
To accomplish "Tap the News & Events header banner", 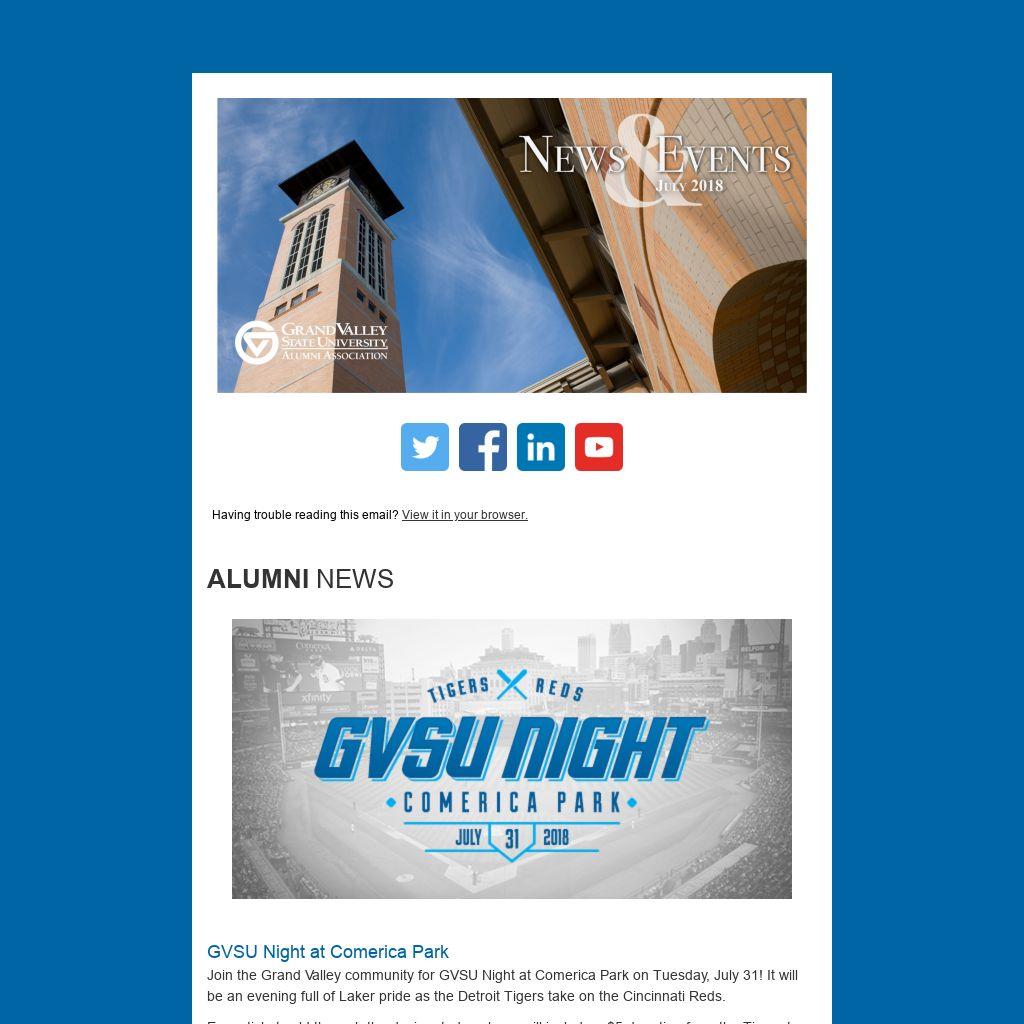I will pos(512,245).
